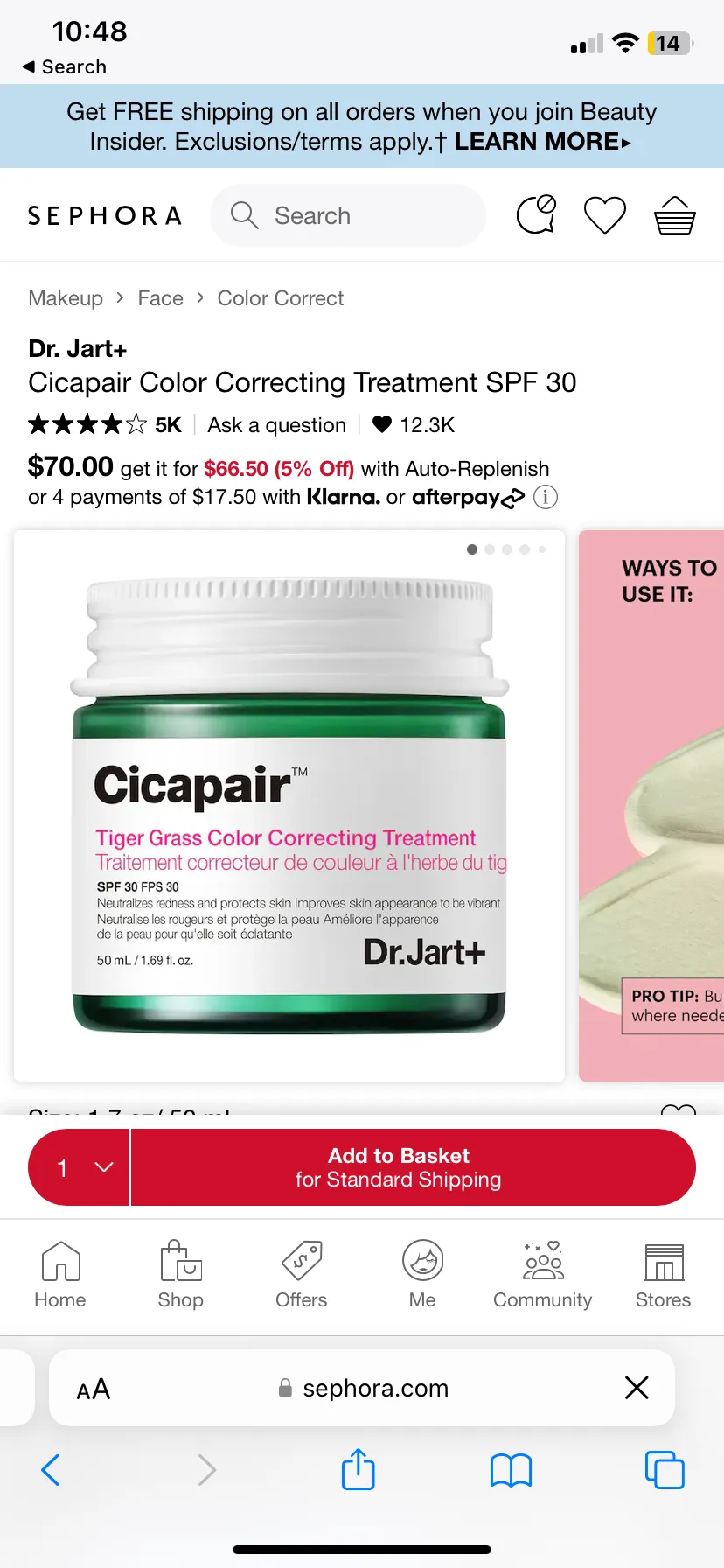The width and height of the screenshot is (724, 1568).
Task: Go to the Makeup breadcrumb
Action: point(66,298)
